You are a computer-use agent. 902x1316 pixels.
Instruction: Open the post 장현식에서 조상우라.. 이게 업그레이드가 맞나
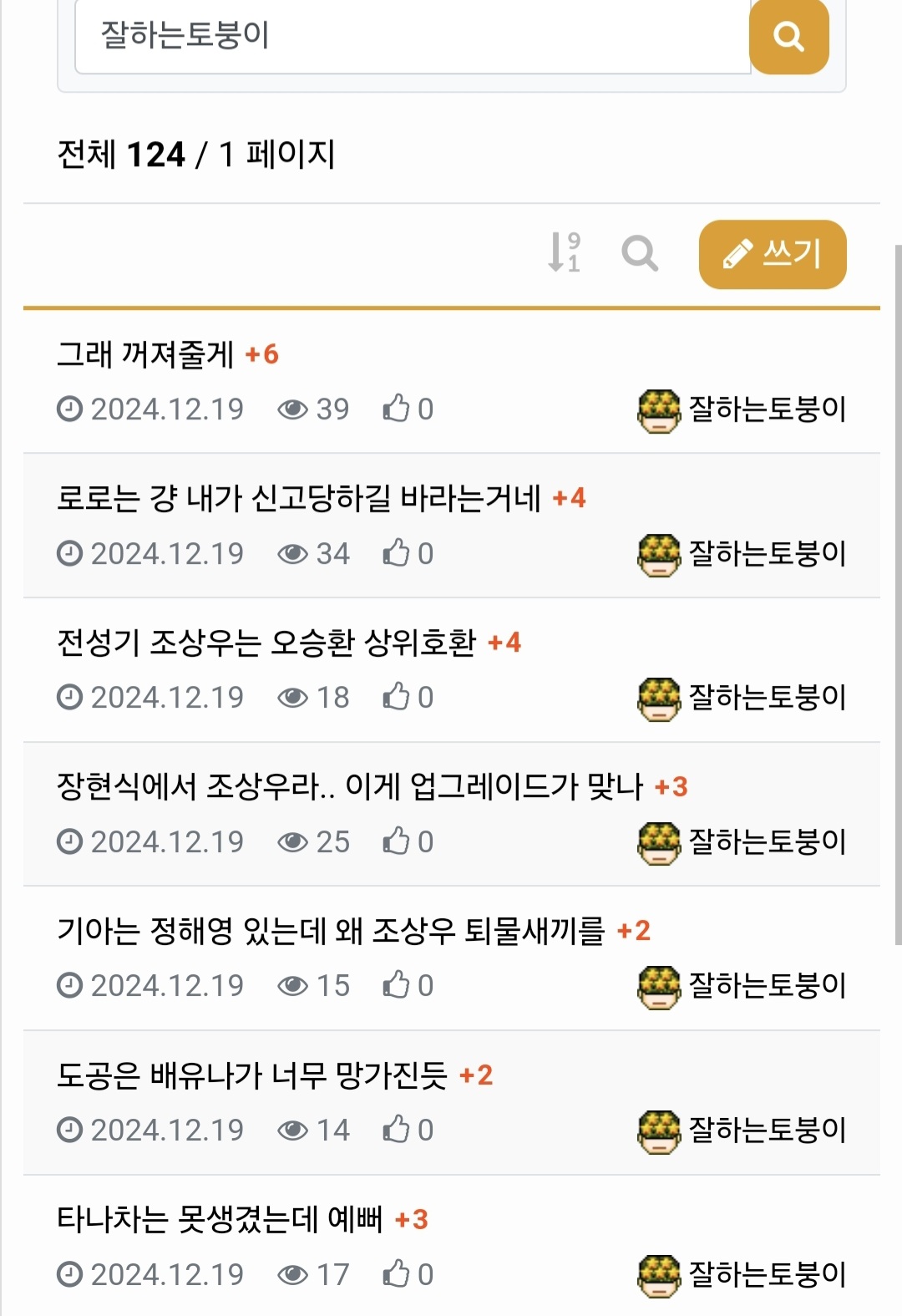[x=349, y=787]
